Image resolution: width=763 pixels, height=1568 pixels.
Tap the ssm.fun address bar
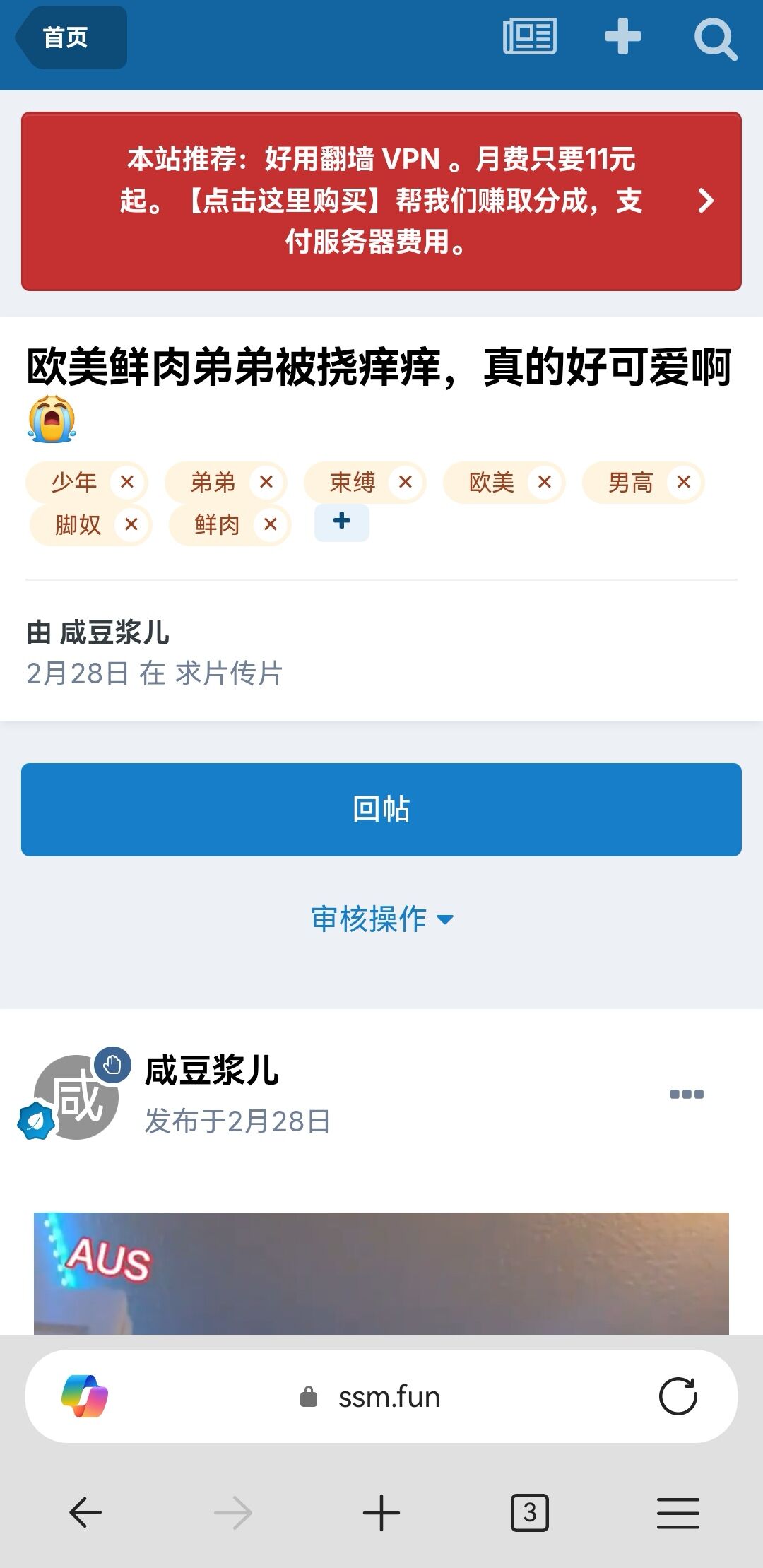pyautogui.click(x=389, y=1397)
